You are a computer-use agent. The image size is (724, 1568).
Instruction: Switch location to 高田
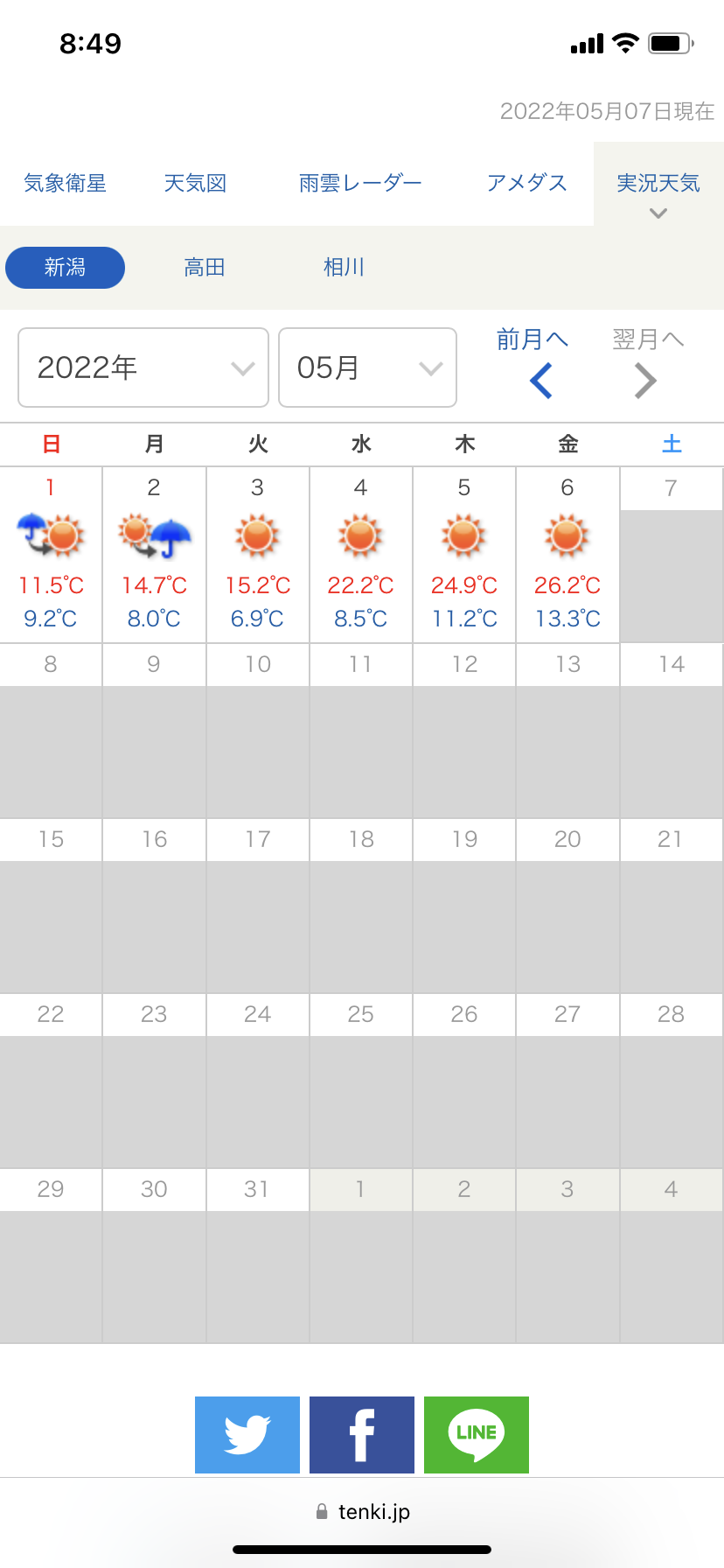(205, 268)
